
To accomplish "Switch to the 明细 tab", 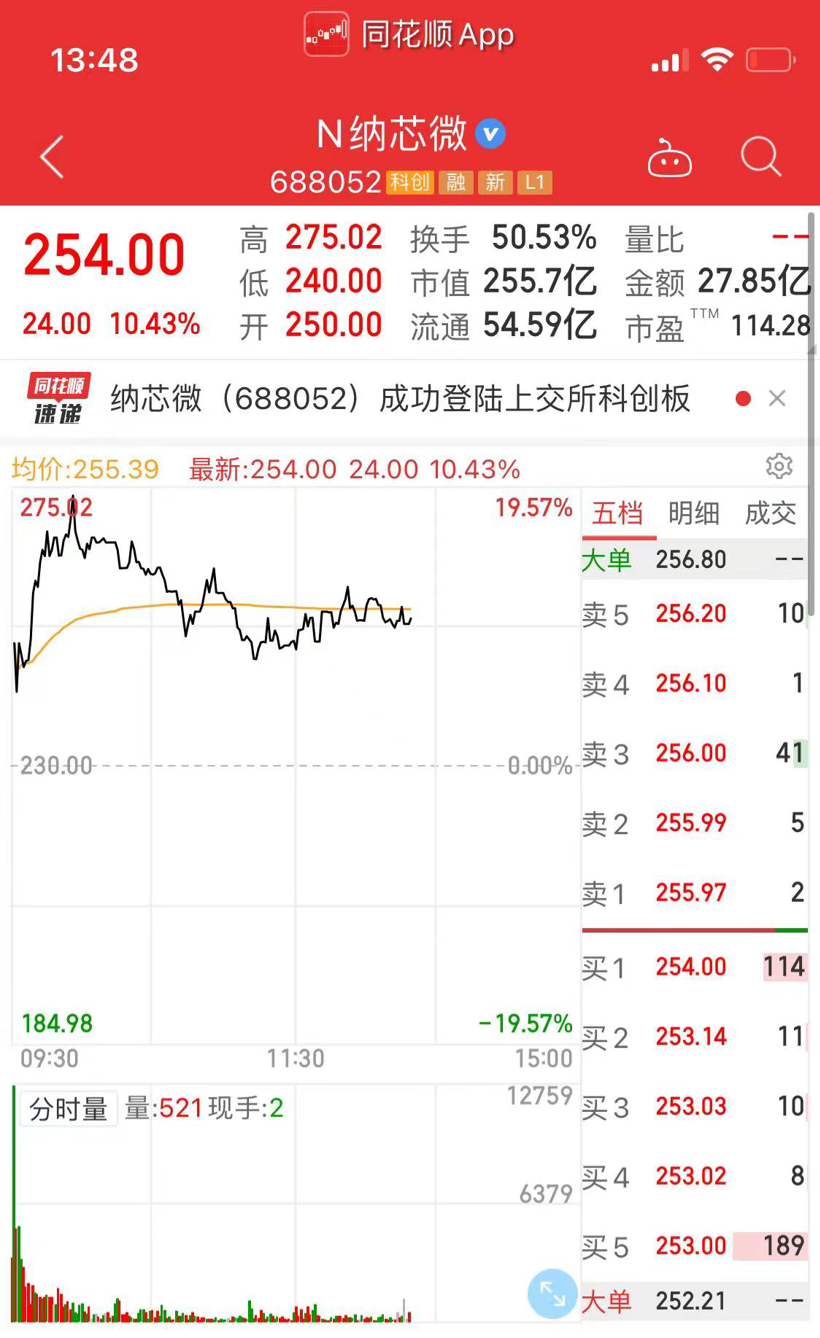I will point(693,514).
